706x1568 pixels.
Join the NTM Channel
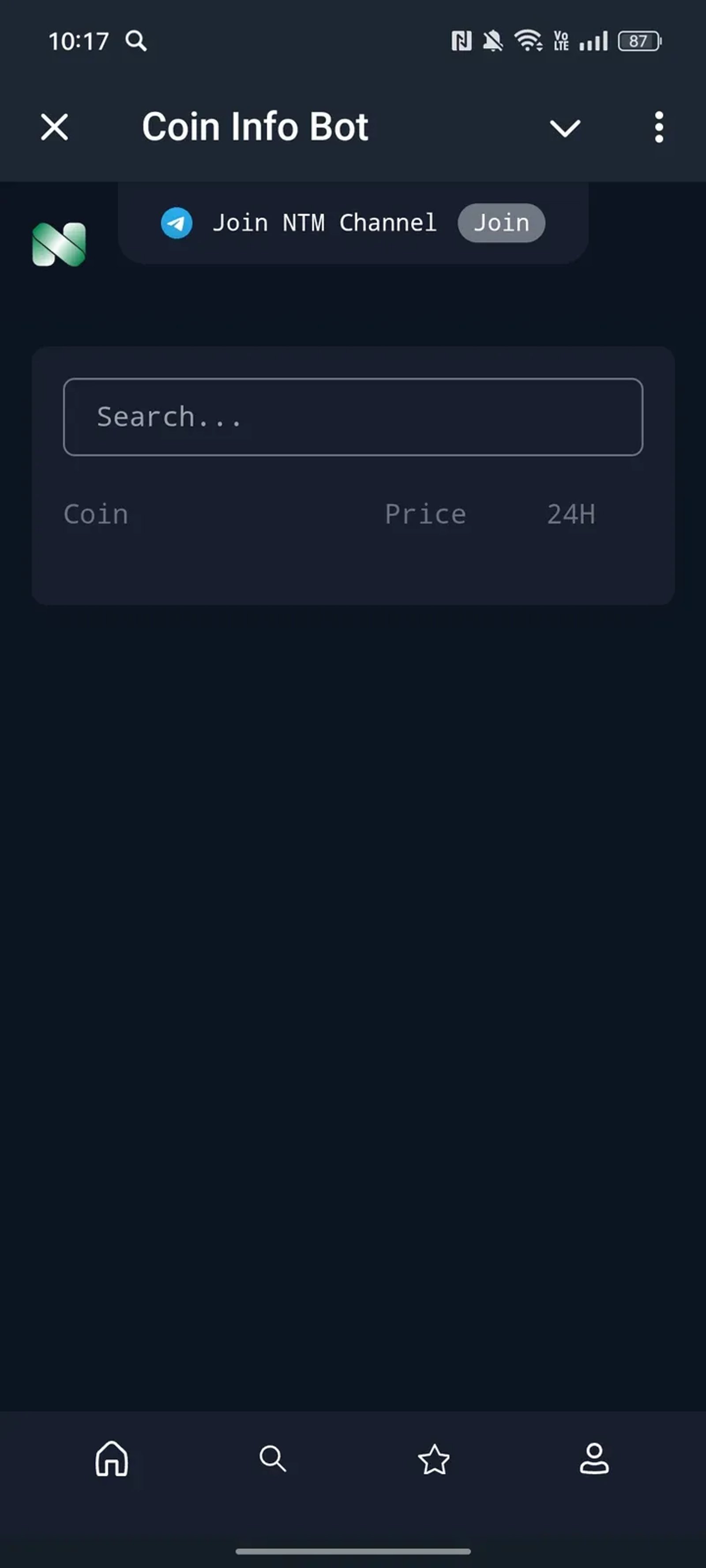point(501,224)
